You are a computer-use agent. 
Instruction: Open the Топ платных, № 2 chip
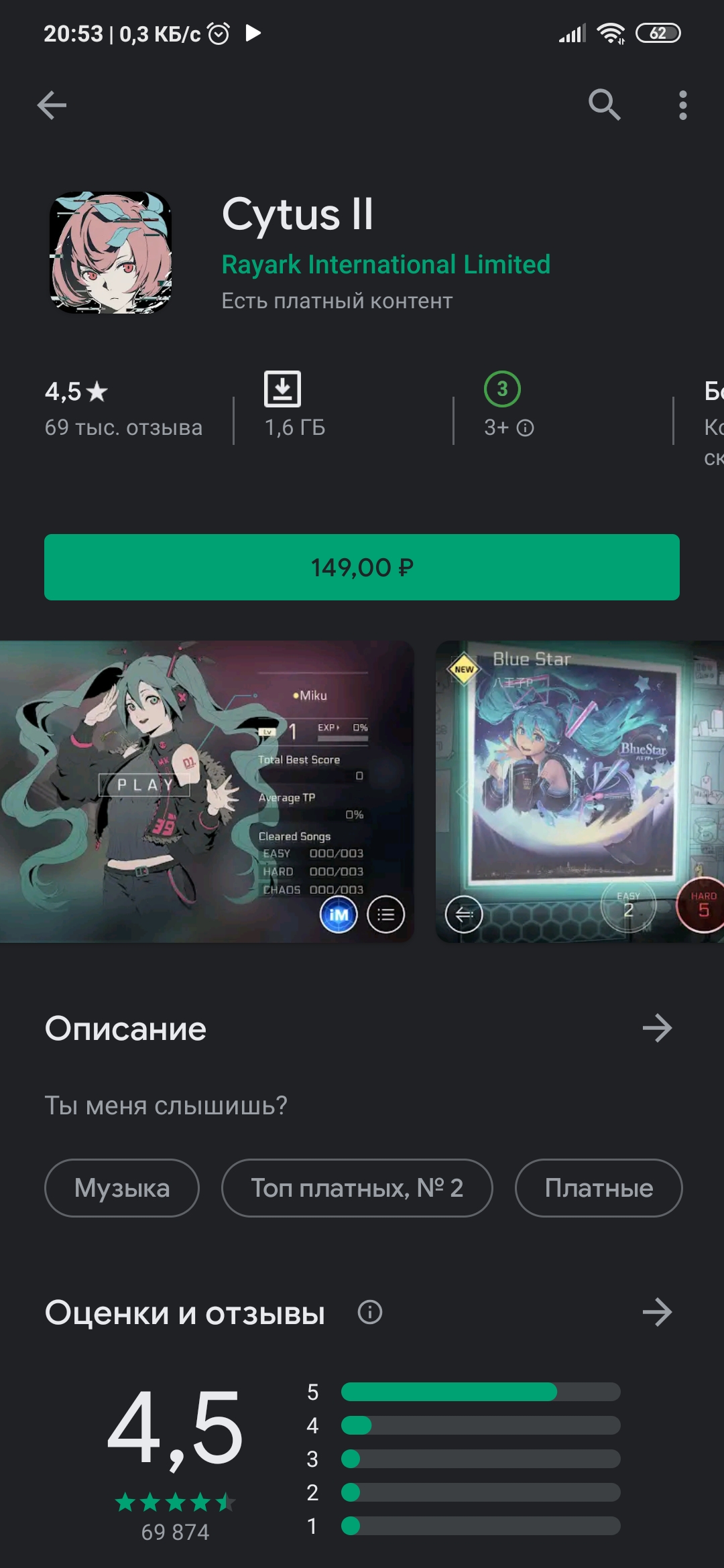click(357, 1187)
